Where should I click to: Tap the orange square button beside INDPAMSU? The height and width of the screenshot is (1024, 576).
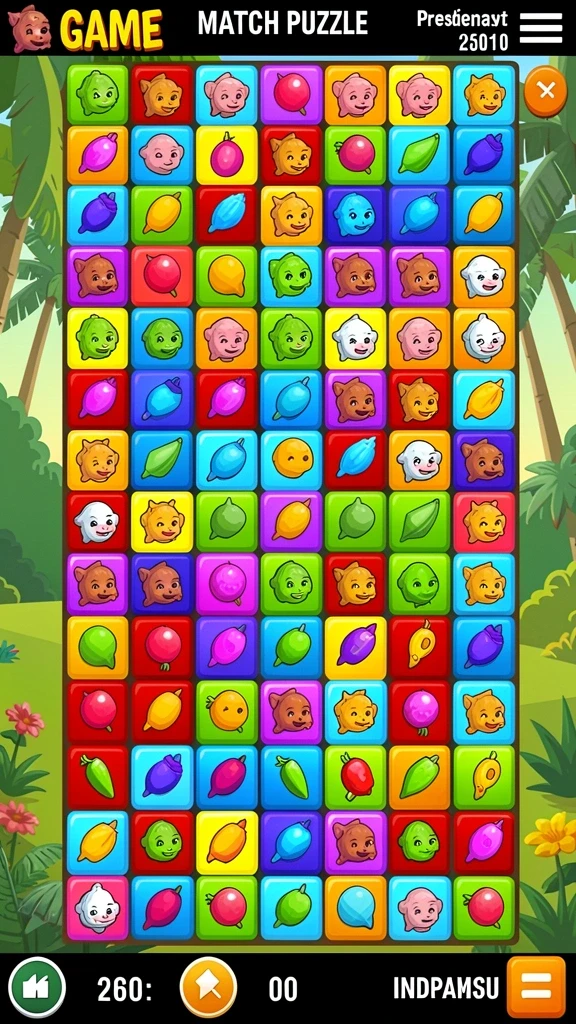click(x=536, y=987)
